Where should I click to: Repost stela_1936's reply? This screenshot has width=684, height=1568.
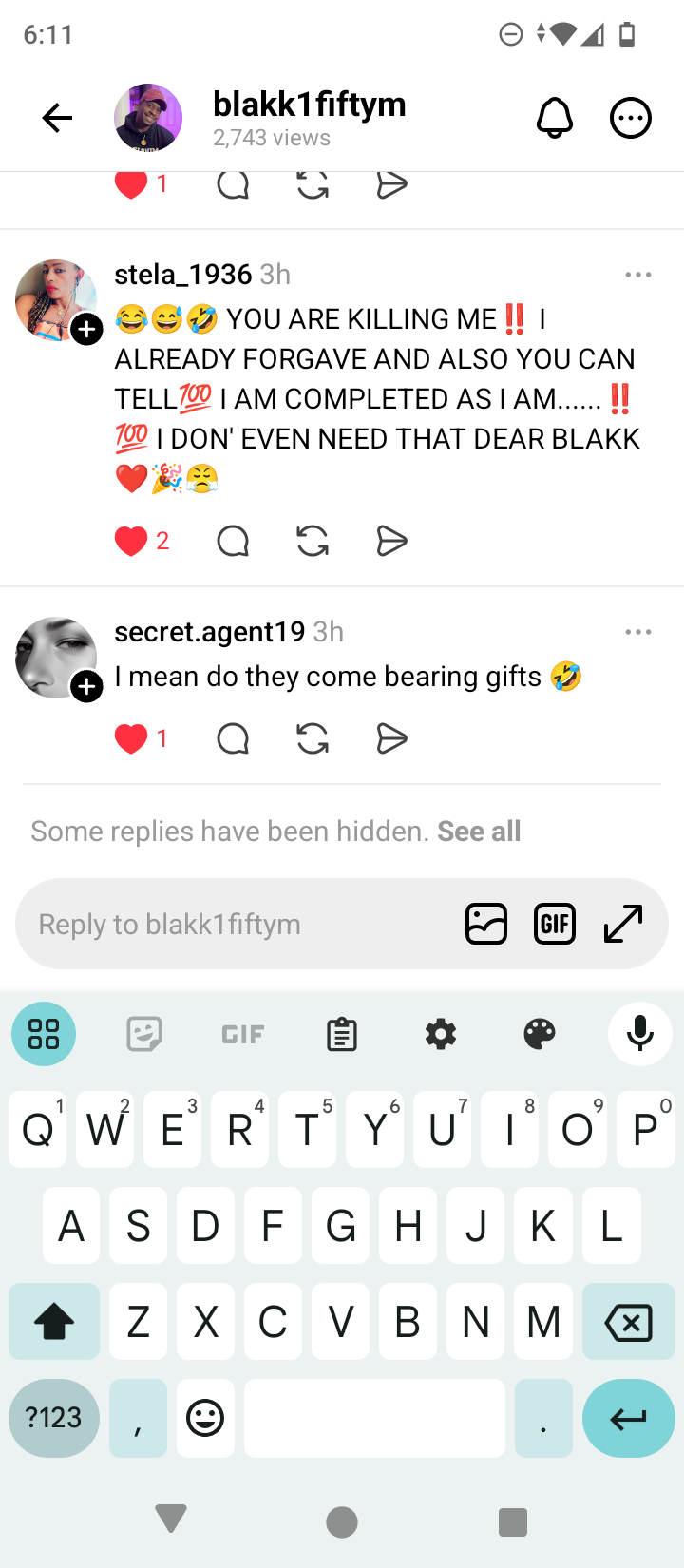click(313, 542)
